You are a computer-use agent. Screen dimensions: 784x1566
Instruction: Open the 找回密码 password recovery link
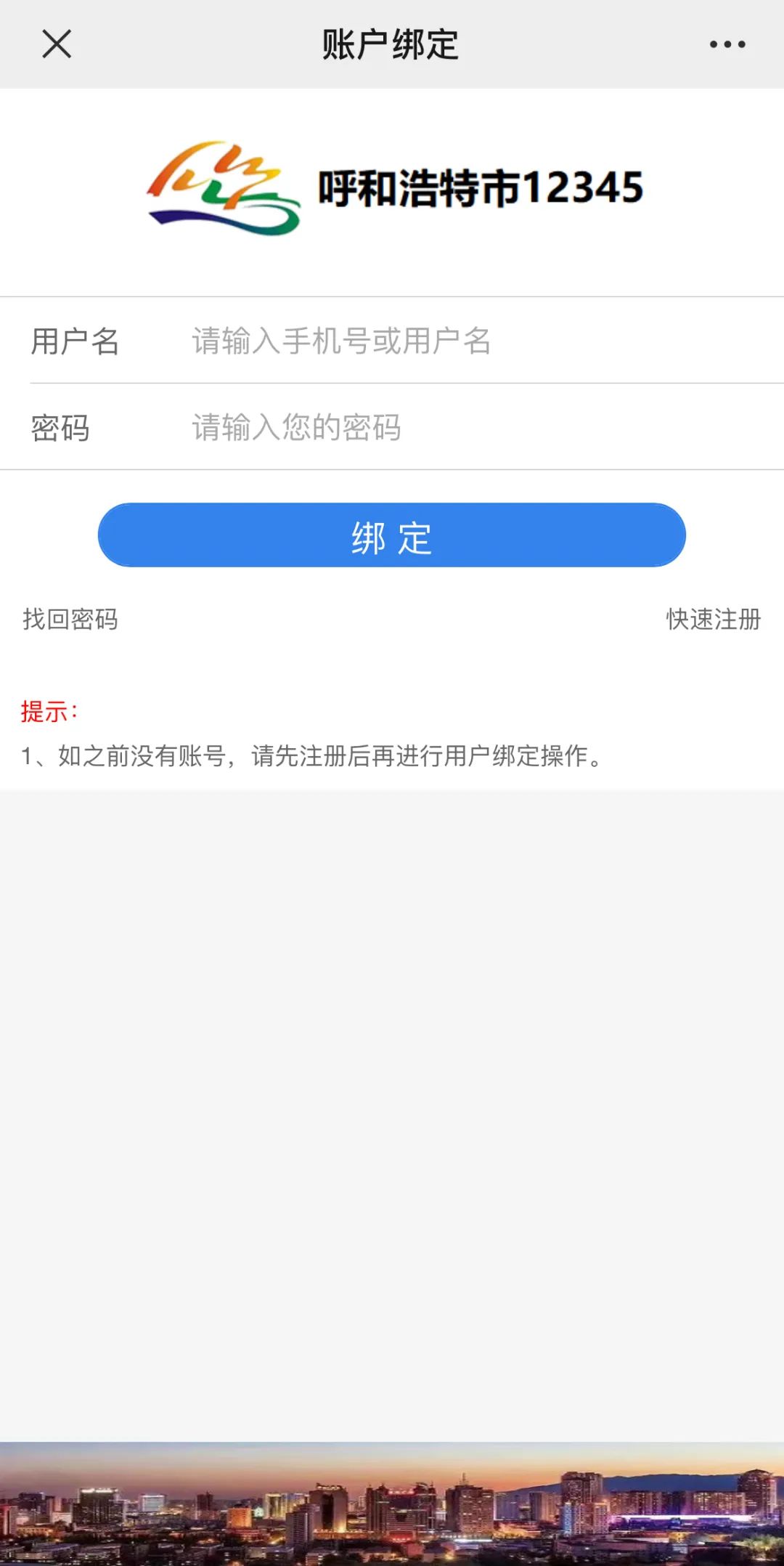[70, 620]
